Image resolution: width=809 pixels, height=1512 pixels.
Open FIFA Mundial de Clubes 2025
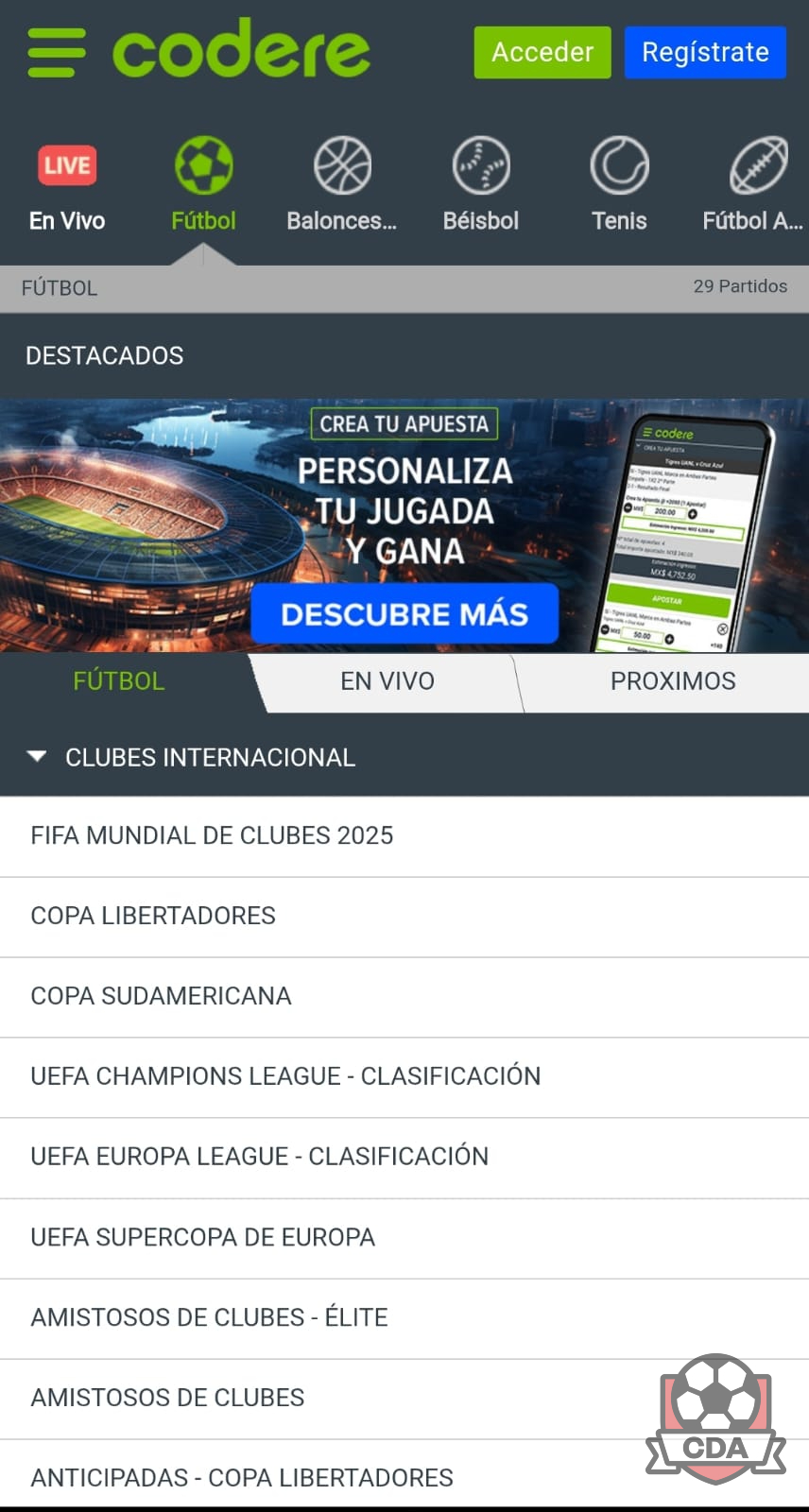tap(404, 836)
